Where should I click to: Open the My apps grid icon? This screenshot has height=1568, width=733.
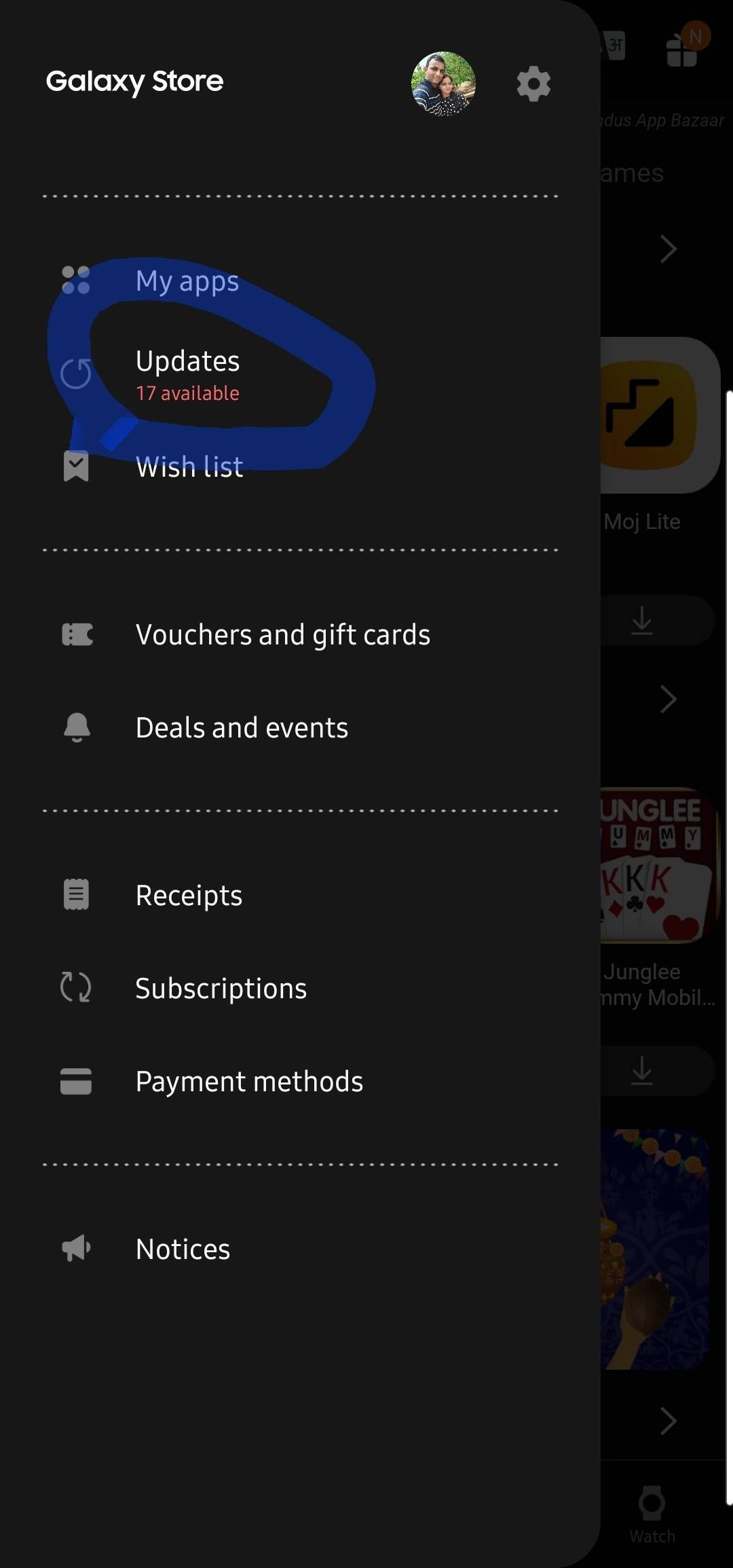[76, 281]
